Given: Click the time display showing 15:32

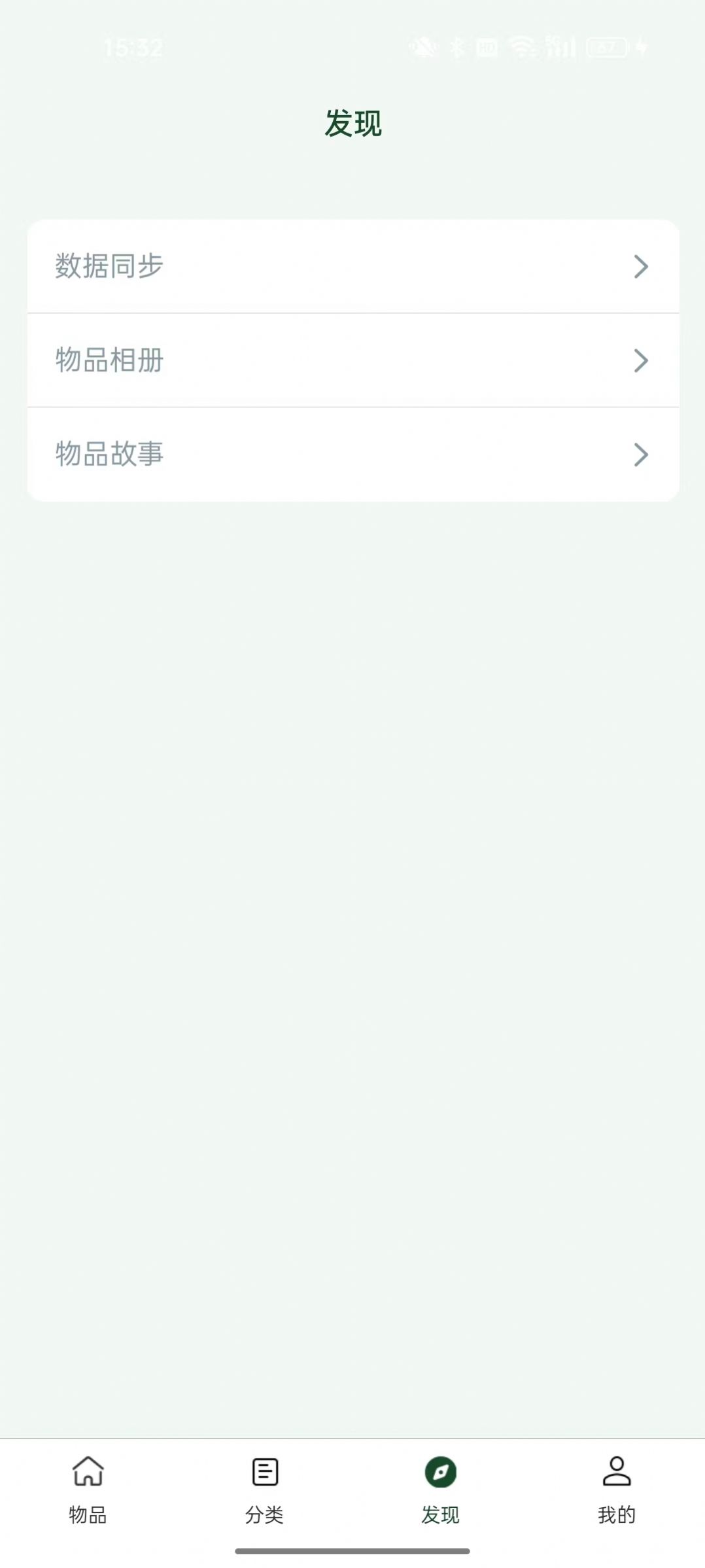Looking at the screenshot, I should (x=133, y=46).
